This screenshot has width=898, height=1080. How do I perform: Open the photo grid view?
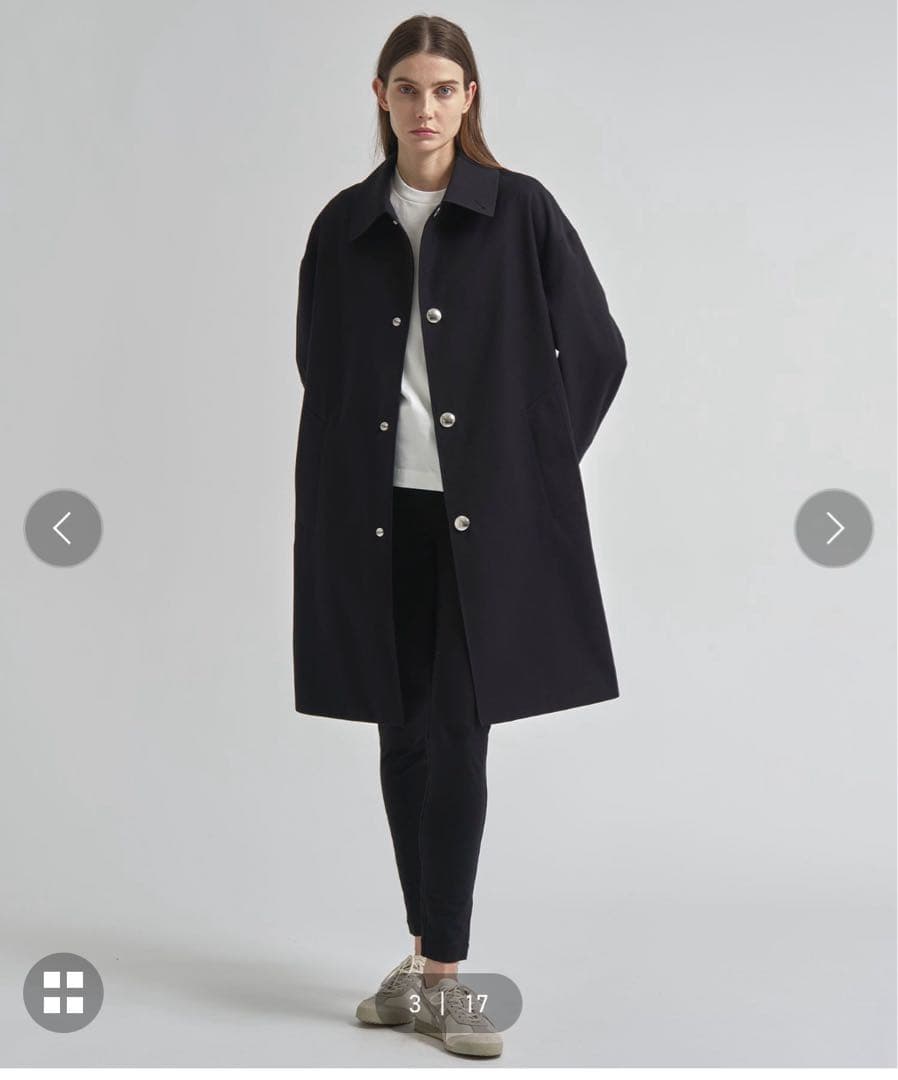[x=63, y=992]
